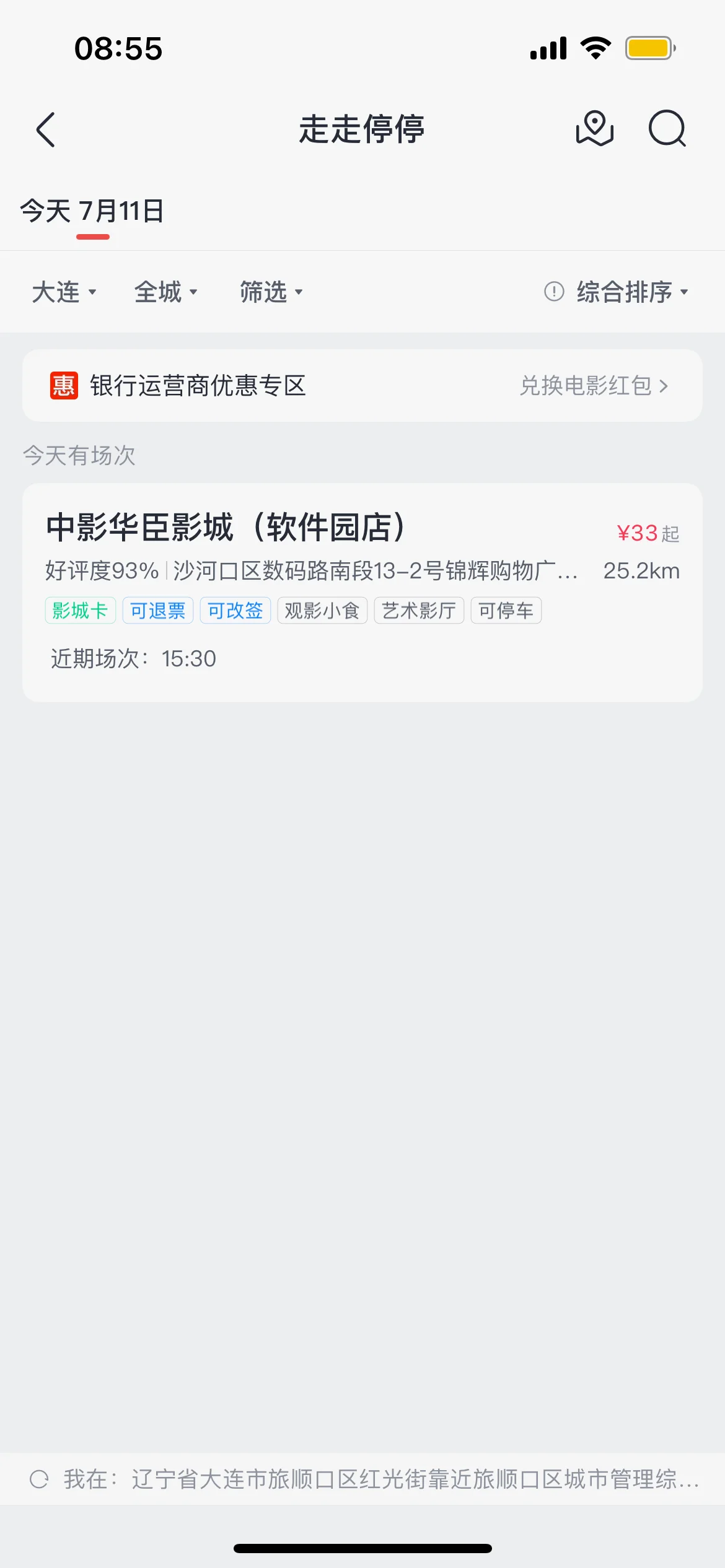725x1568 pixels.
Task: Go back using the top-left arrow
Action: [x=46, y=129]
